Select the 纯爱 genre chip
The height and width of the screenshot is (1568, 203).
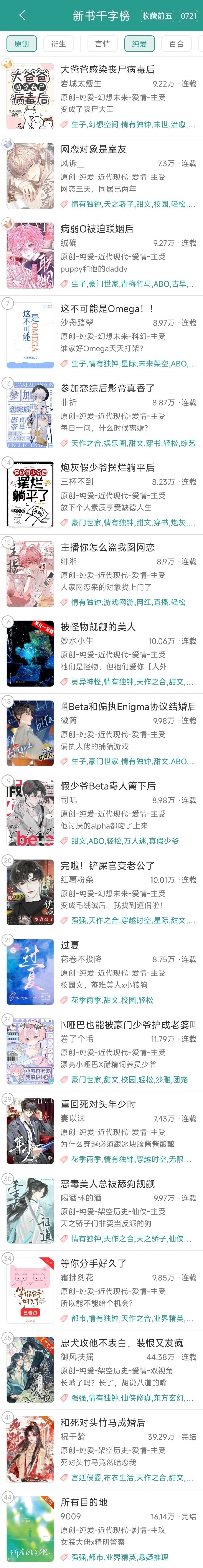pos(140,44)
